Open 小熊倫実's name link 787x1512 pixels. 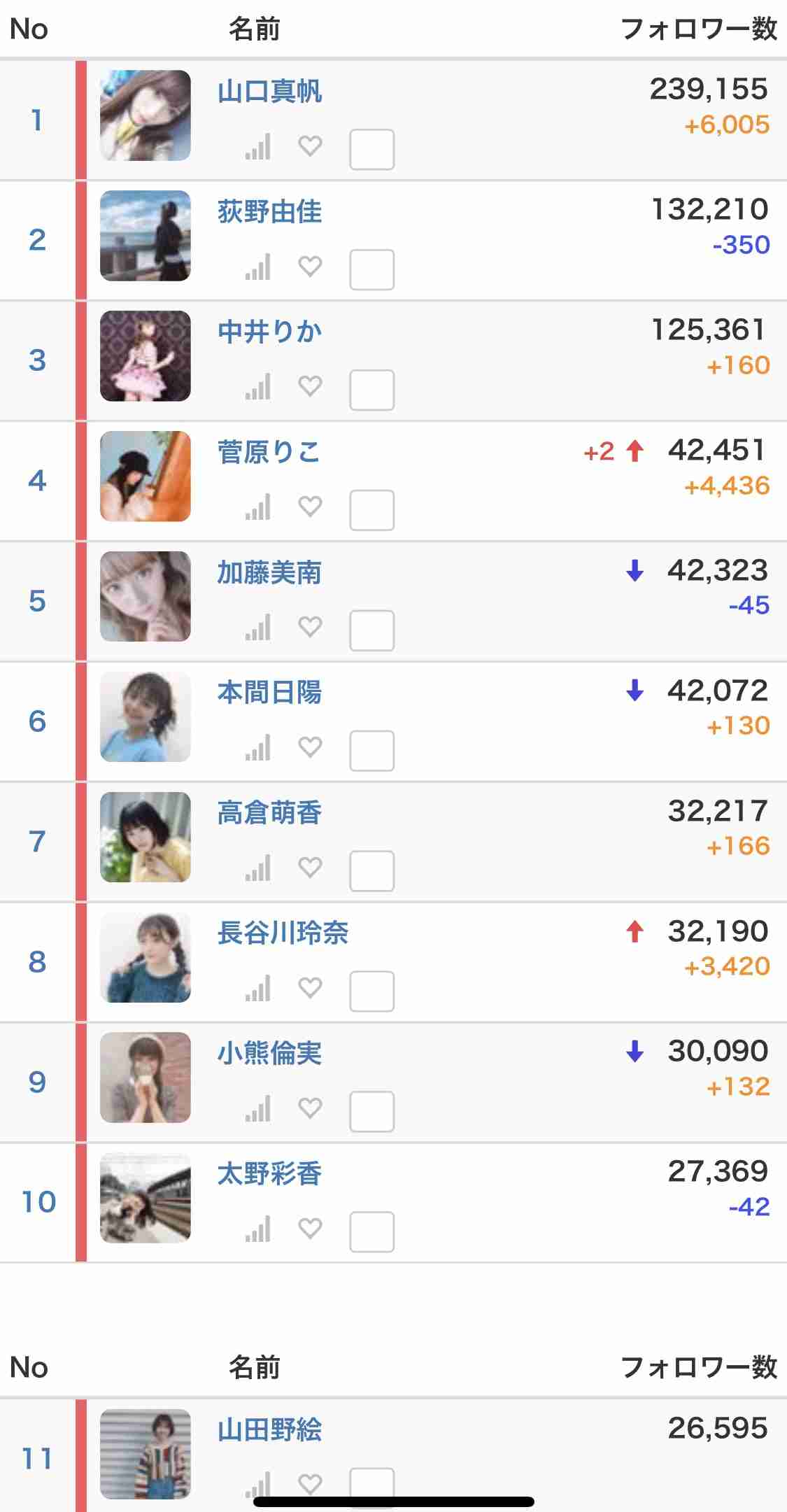click(x=269, y=1054)
